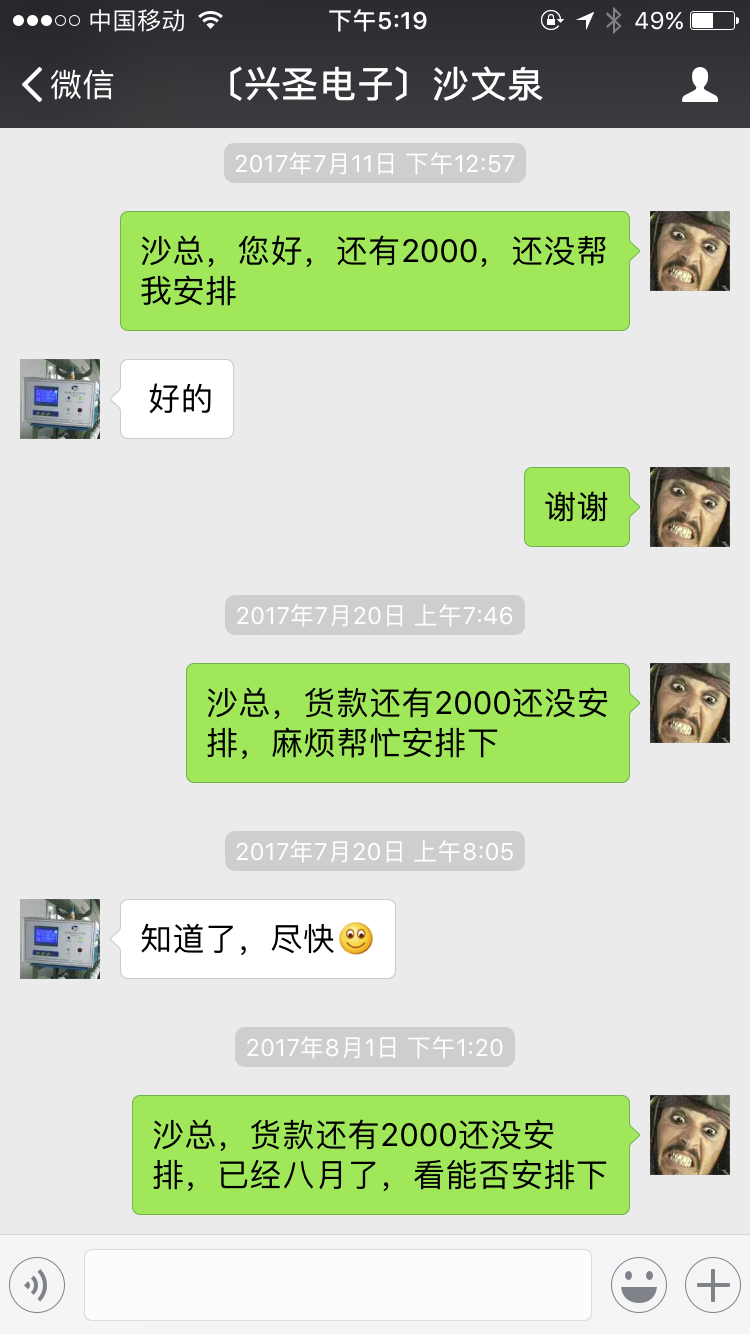Image resolution: width=750 pixels, height=1334 pixels.
Task: Open the plus attachments menu
Action: [x=712, y=1285]
